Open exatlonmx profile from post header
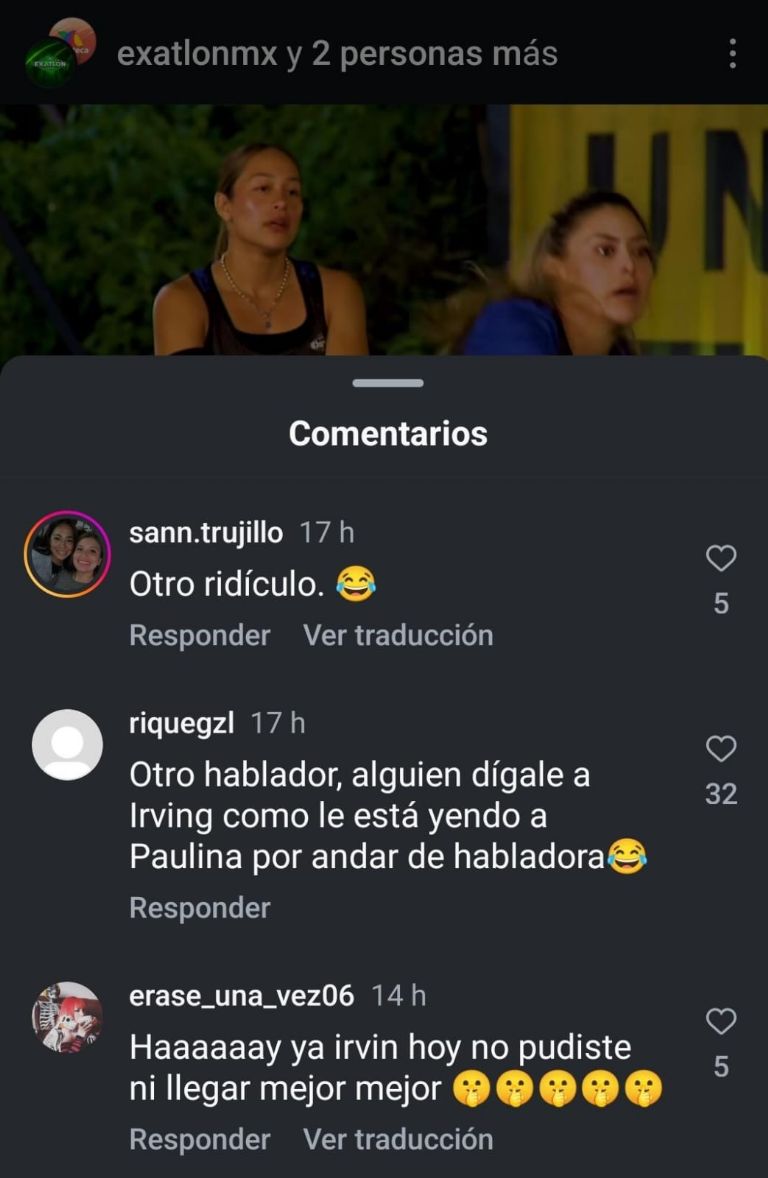768x1178 pixels. coord(197,54)
